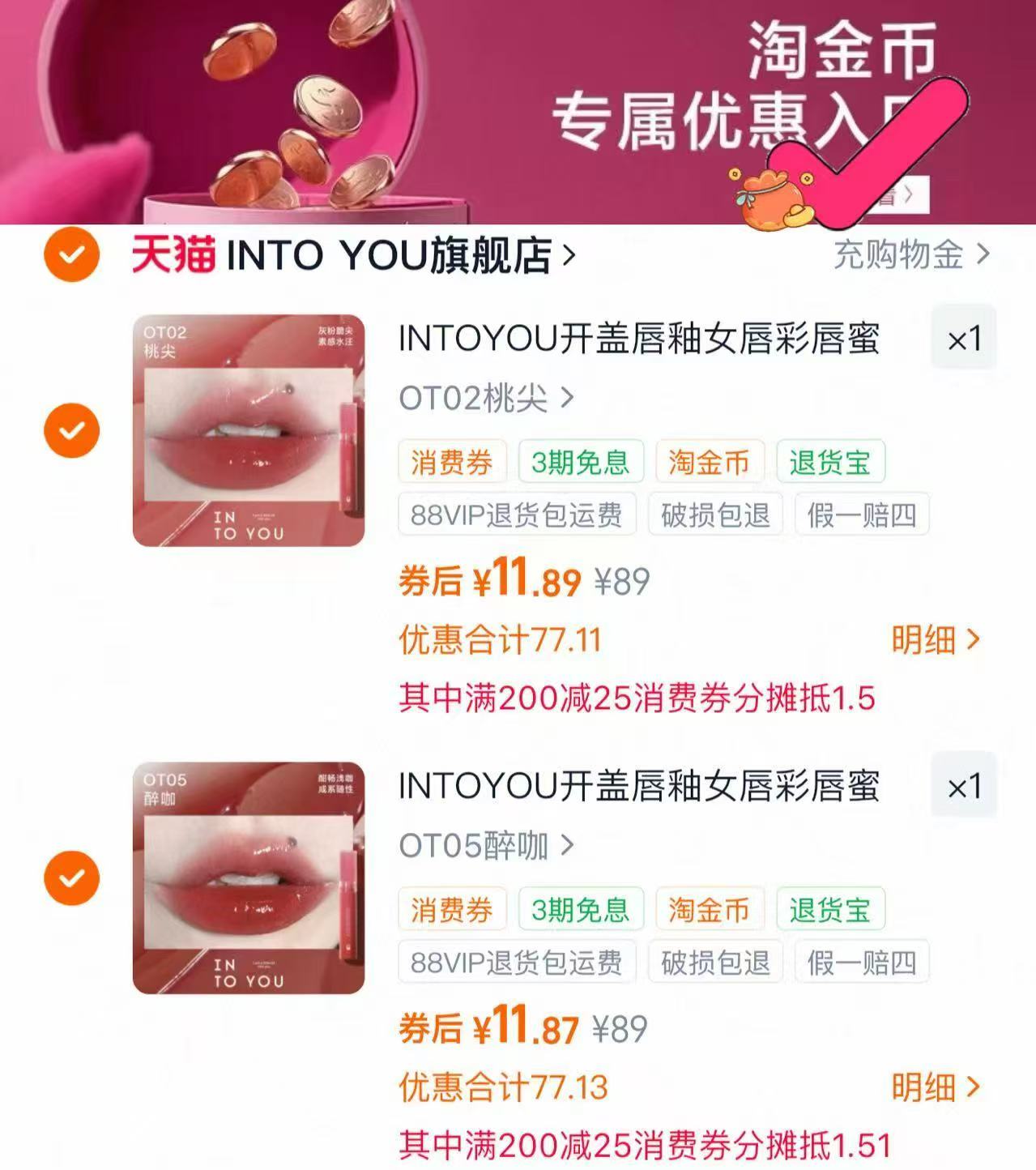
Task: Select the 淘金币 tag under OT02桃尖
Action: point(710,461)
